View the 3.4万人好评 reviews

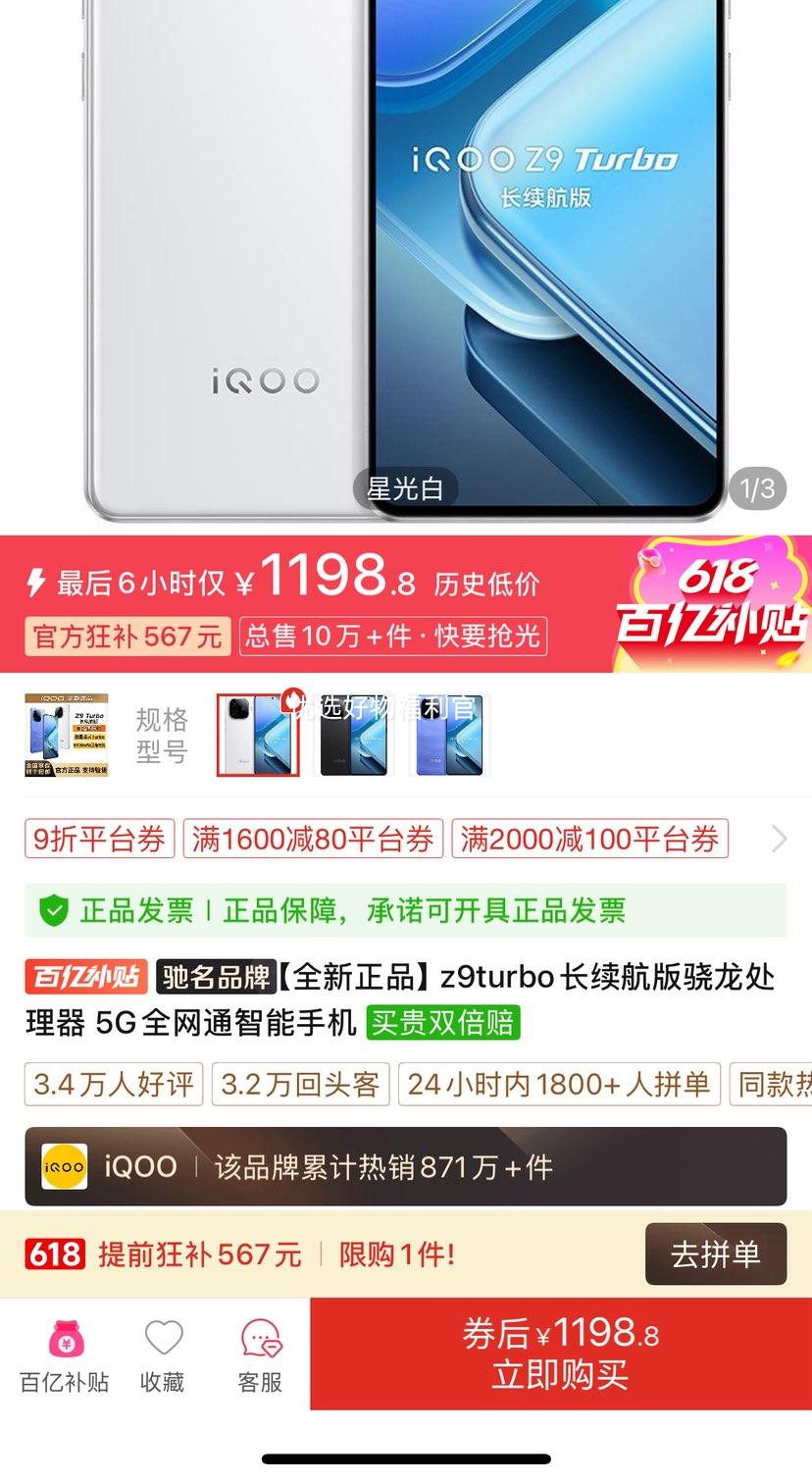(x=113, y=1084)
